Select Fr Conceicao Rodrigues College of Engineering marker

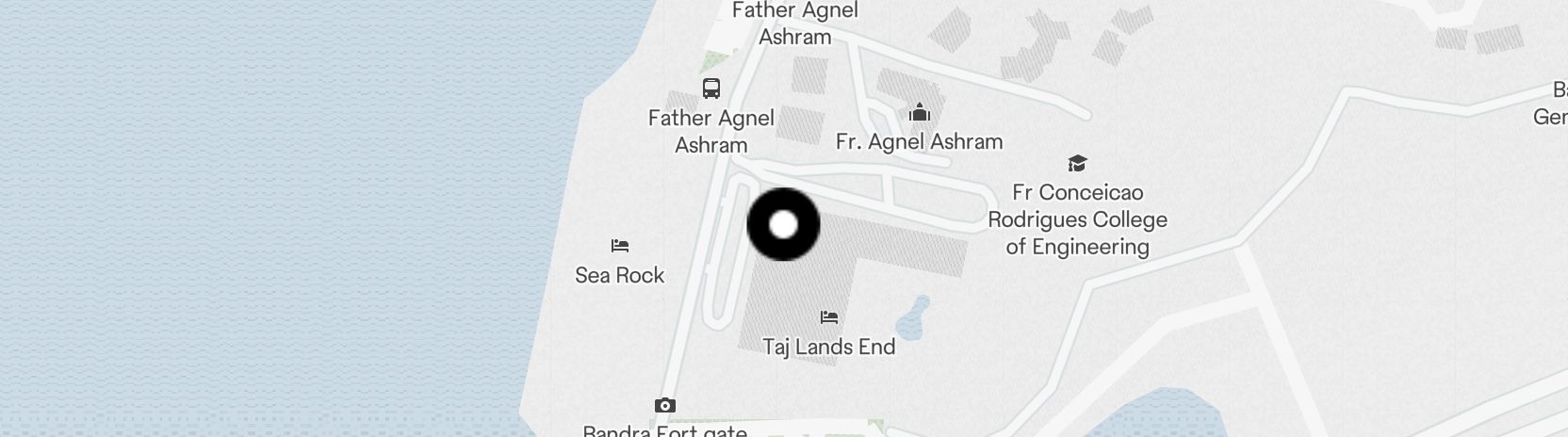point(1077,164)
